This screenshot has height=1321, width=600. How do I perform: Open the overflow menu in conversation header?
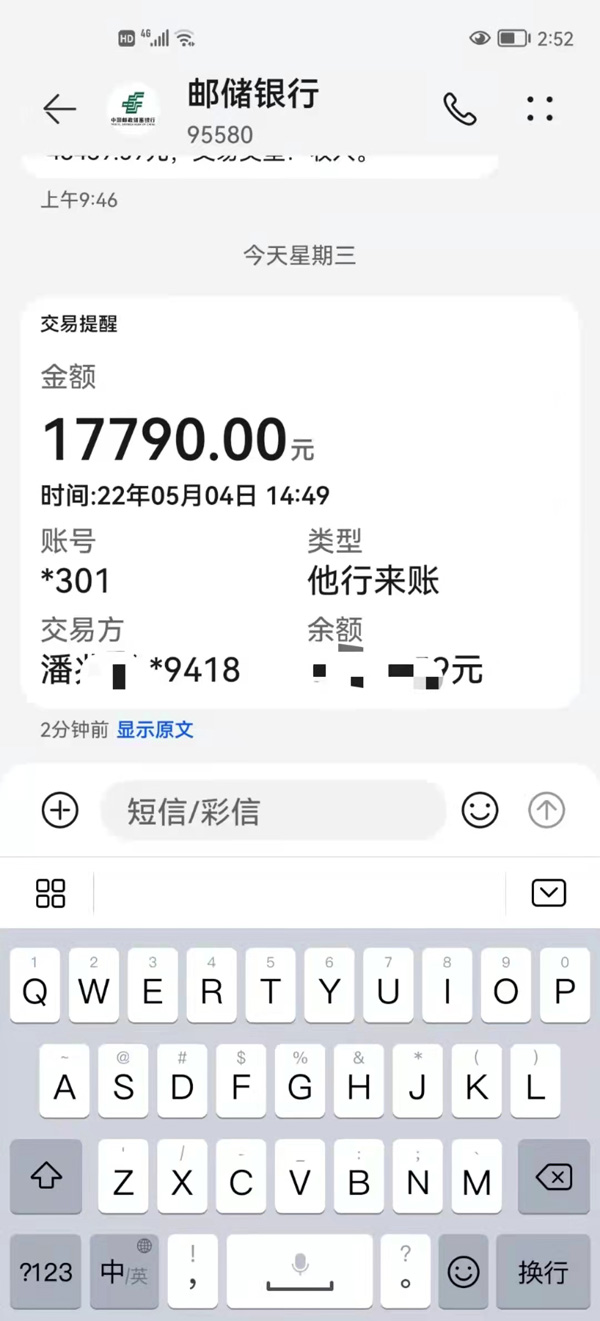click(x=540, y=109)
